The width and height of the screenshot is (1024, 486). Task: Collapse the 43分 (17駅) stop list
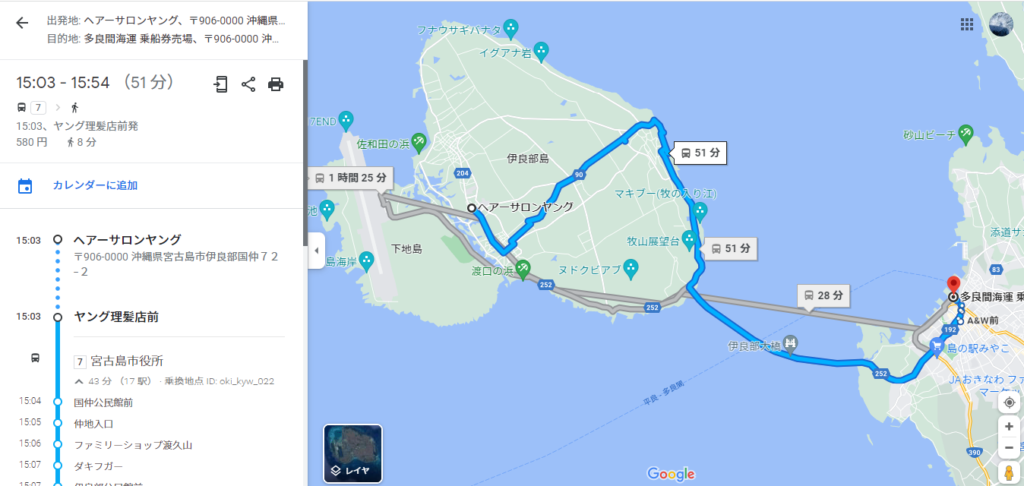coord(80,381)
